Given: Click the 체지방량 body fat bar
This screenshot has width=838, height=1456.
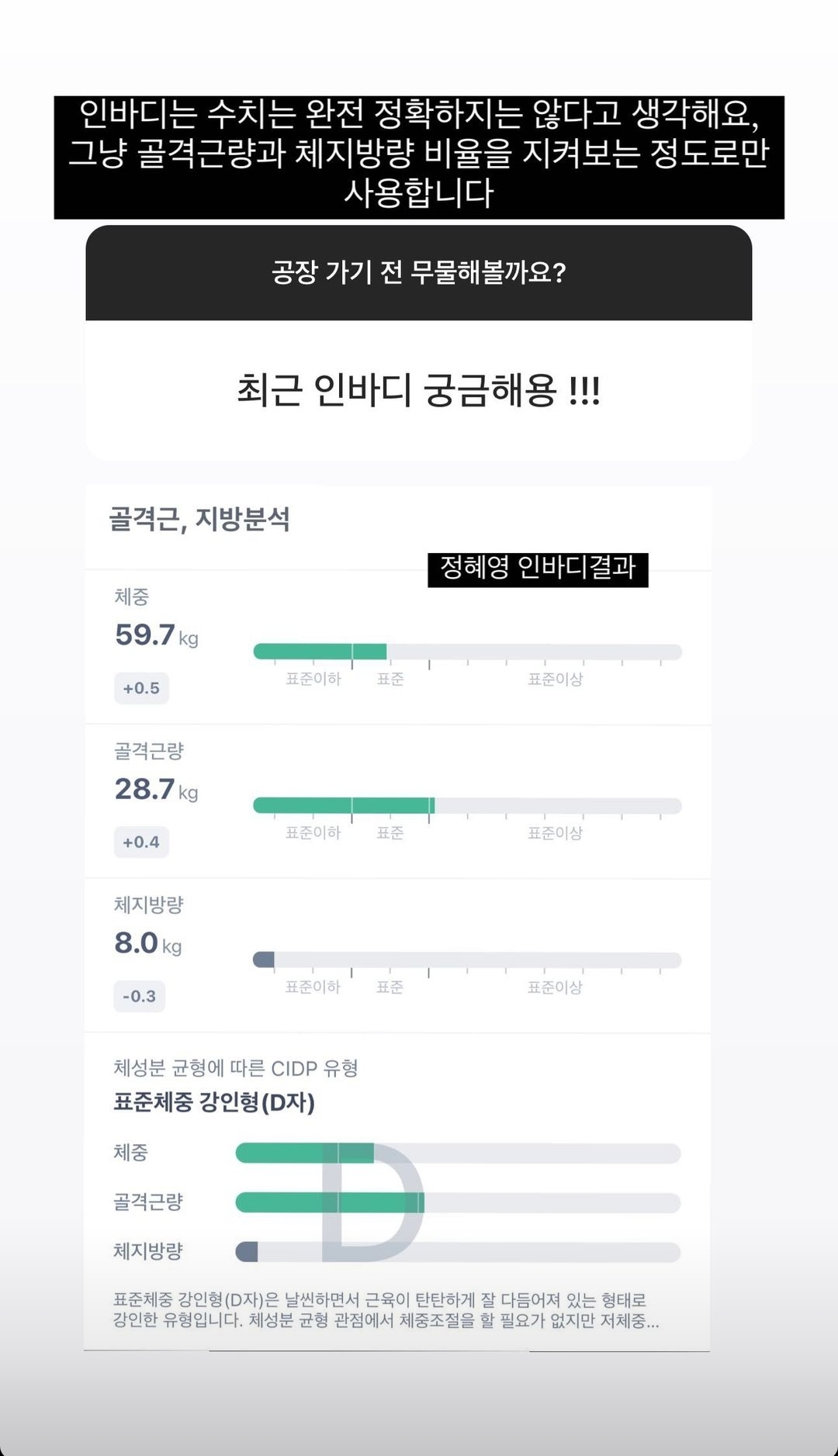Looking at the screenshot, I should [466, 959].
